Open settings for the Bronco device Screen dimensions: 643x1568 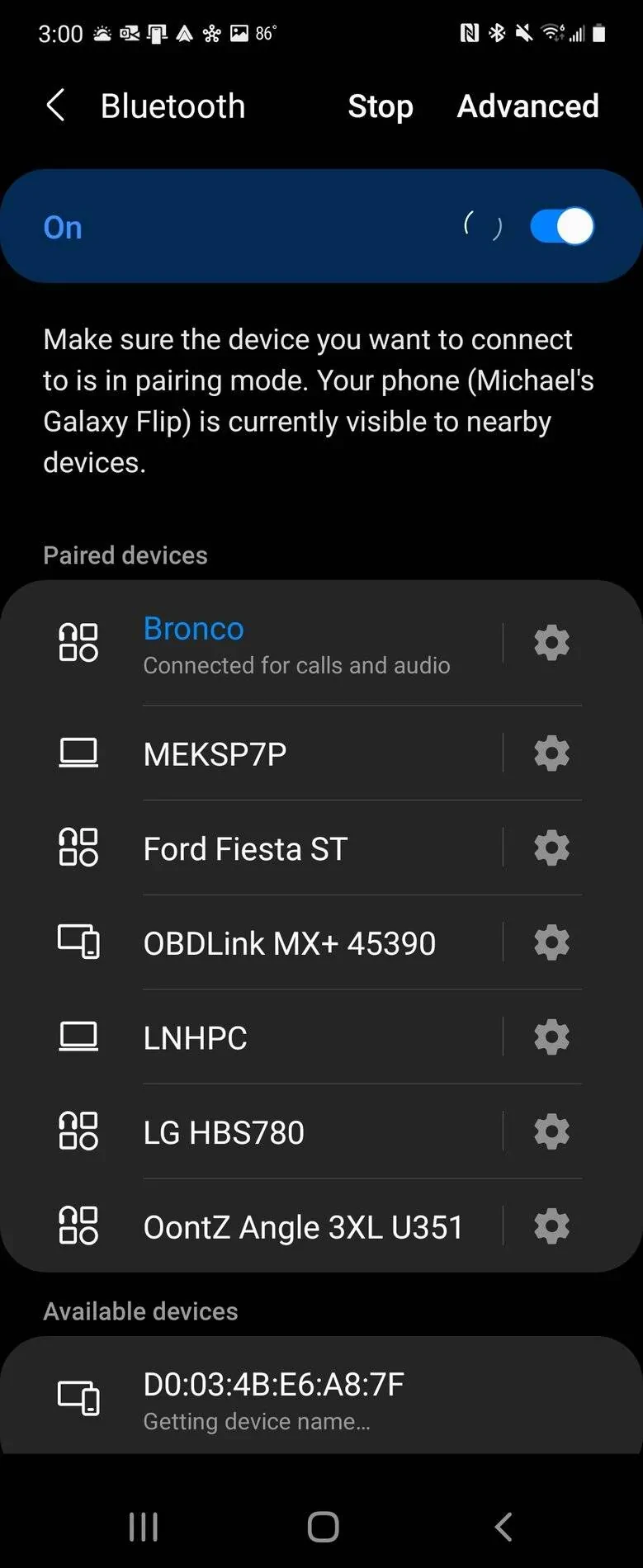[x=551, y=643]
